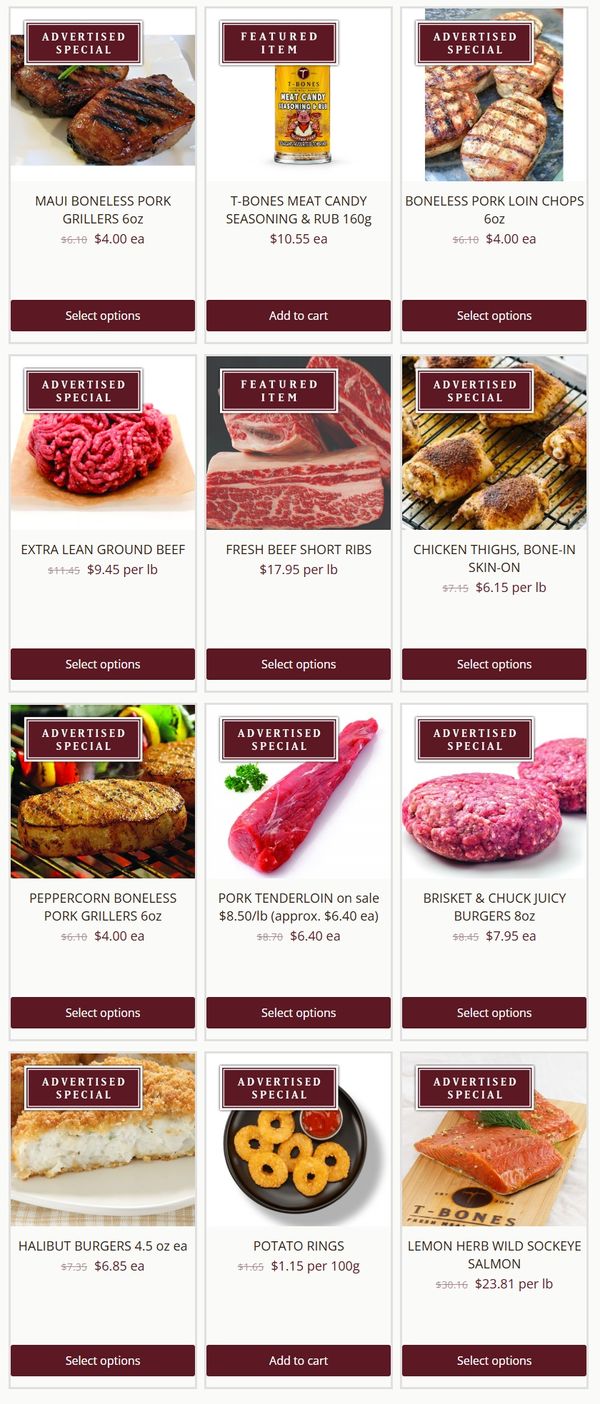Select options for Peppercorn Boneless Pork Grillers

[x=102, y=1013]
